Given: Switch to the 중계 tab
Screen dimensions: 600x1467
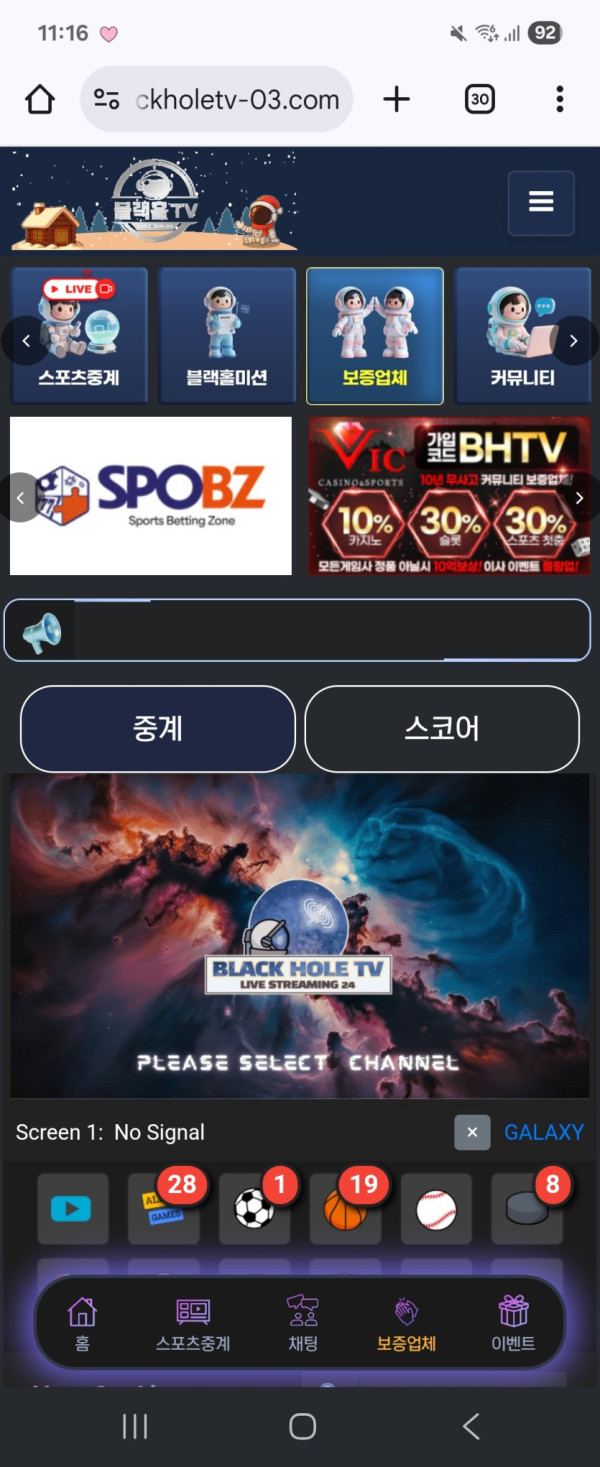Looking at the screenshot, I should coord(158,728).
